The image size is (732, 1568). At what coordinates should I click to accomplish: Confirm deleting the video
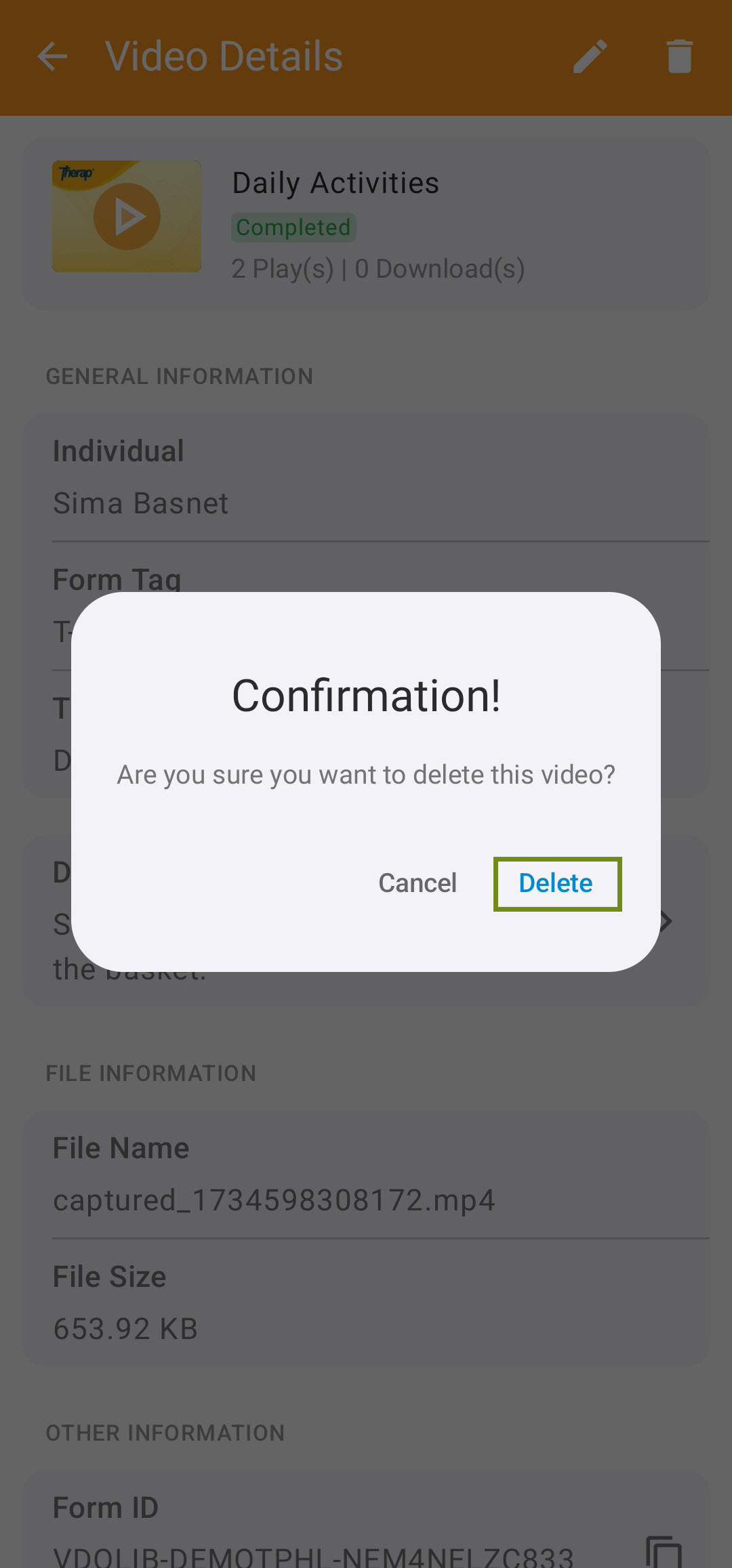556,883
